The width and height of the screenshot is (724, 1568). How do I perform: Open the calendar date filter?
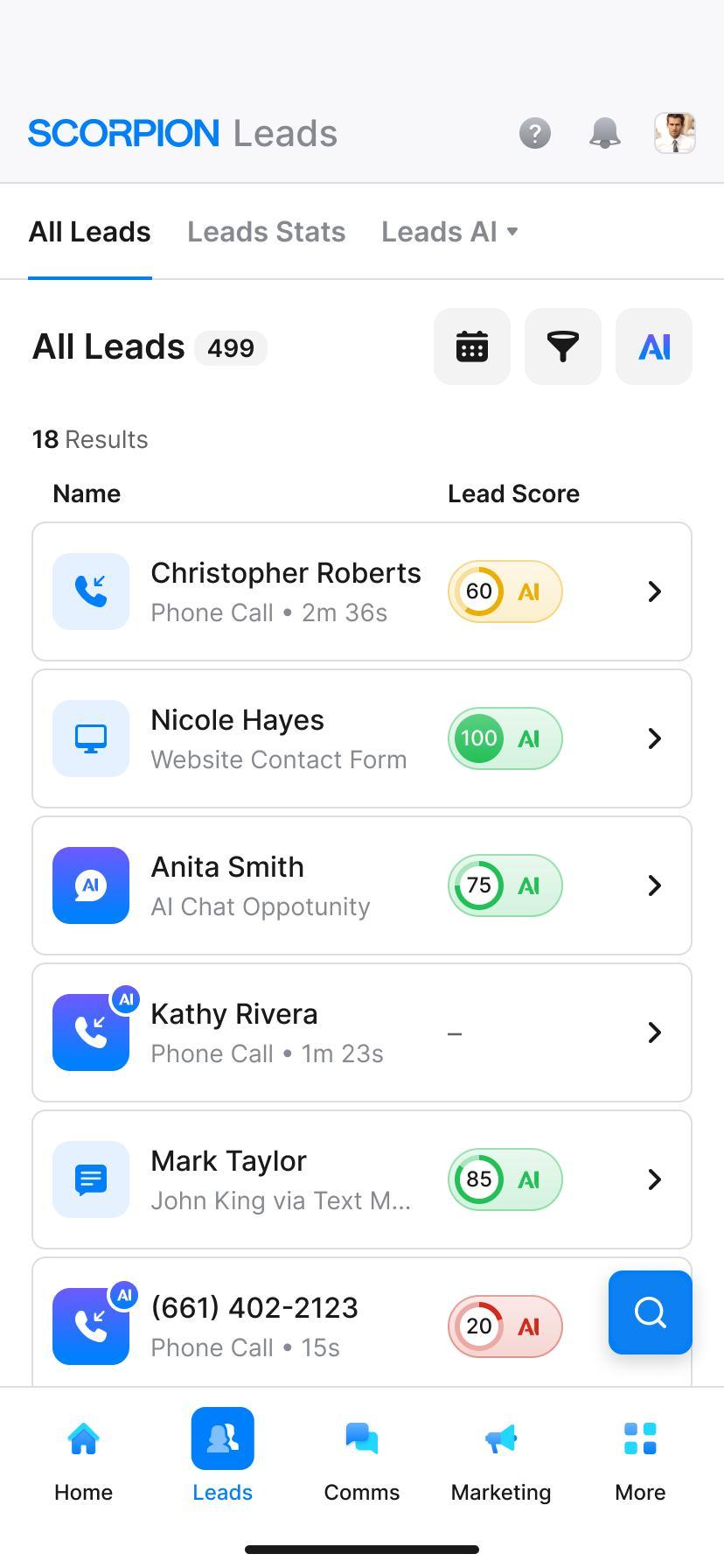(x=471, y=346)
